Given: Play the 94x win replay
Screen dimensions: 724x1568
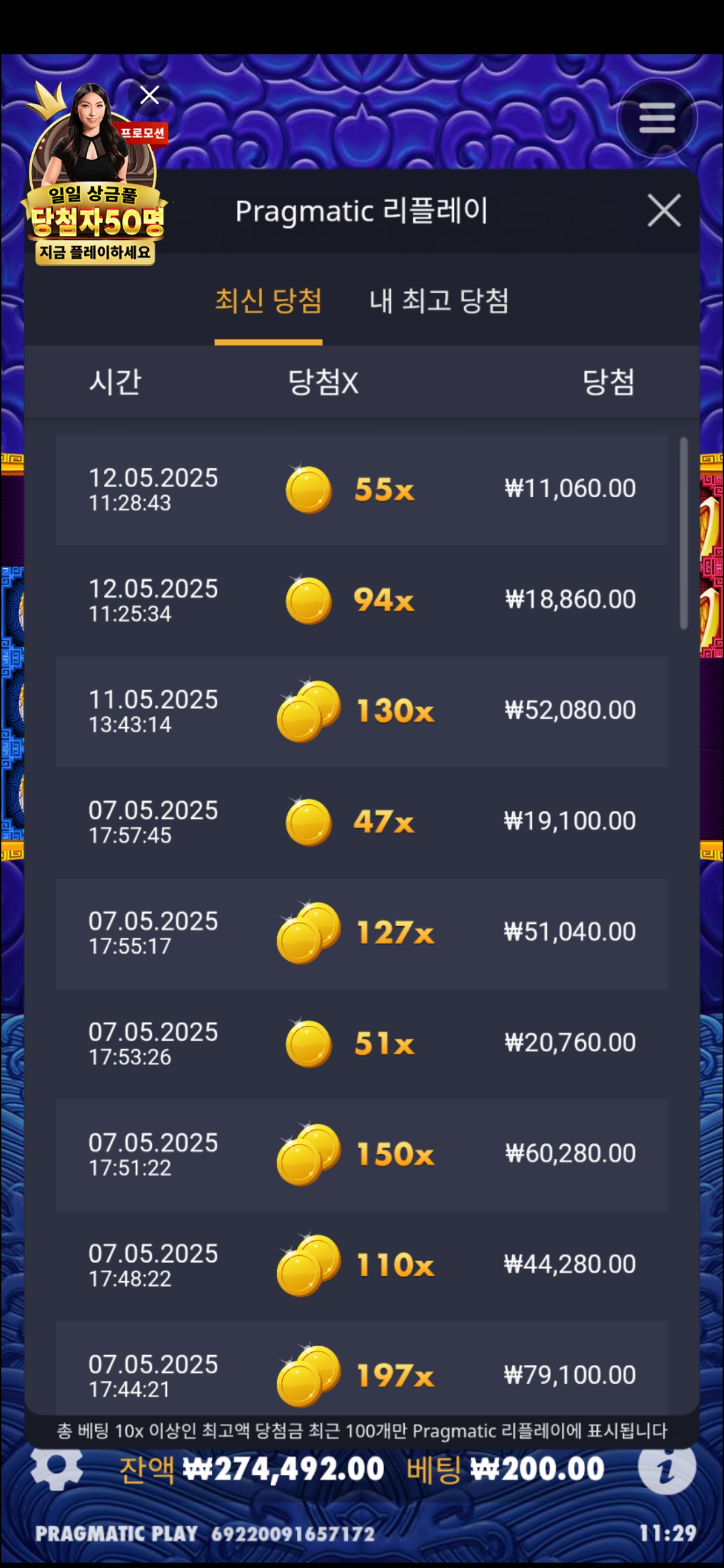Looking at the screenshot, I should click(x=361, y=600).
